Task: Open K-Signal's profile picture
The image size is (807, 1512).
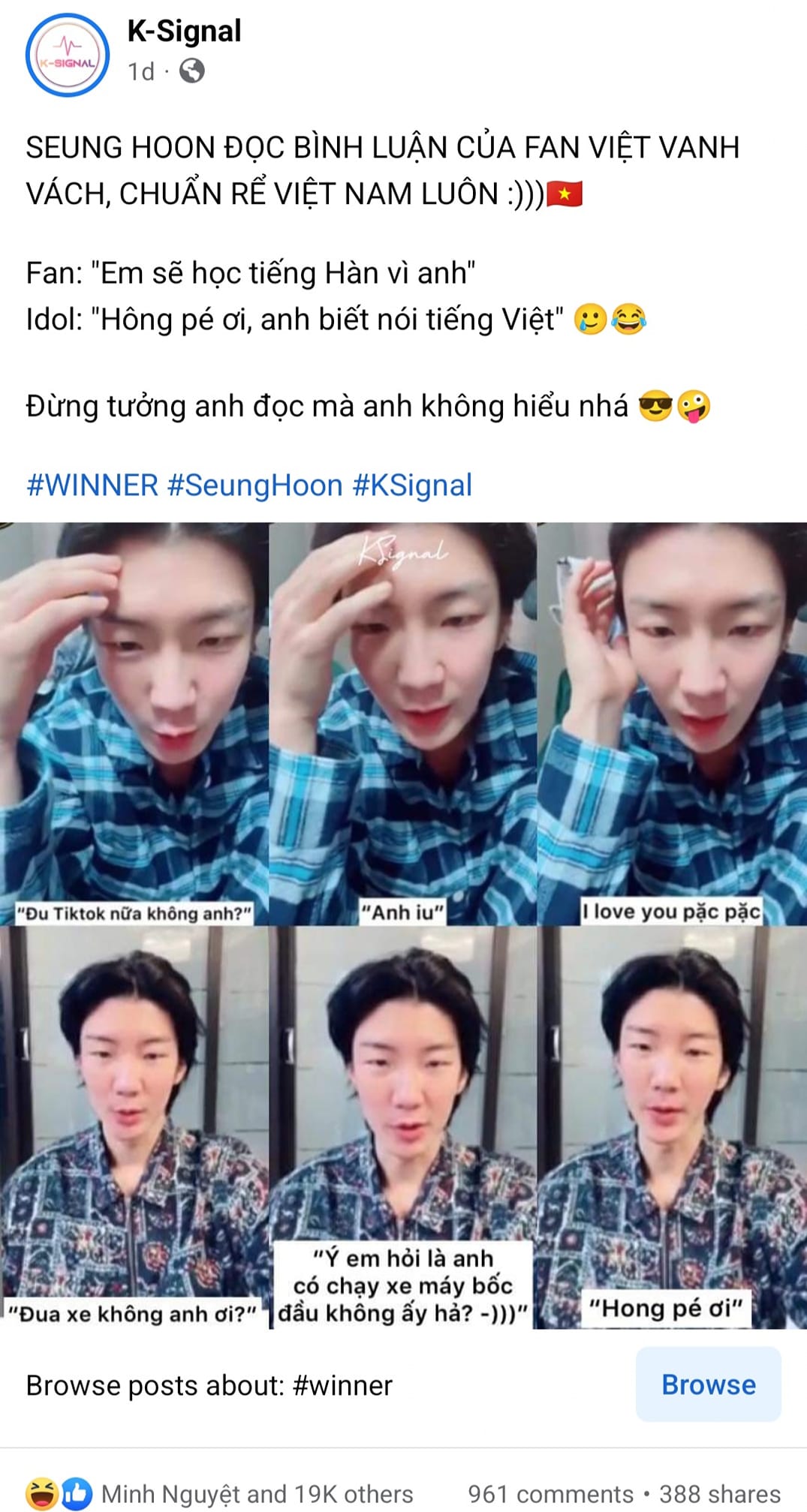Action: coord(68,56)
